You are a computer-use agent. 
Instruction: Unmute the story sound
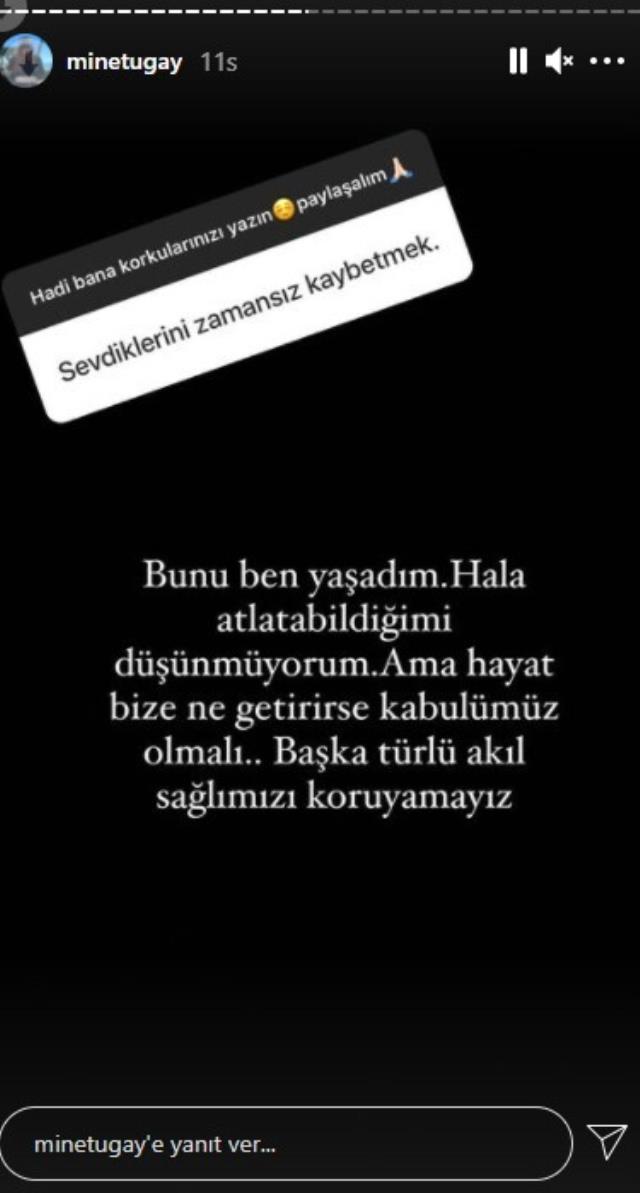pos(558,62)
